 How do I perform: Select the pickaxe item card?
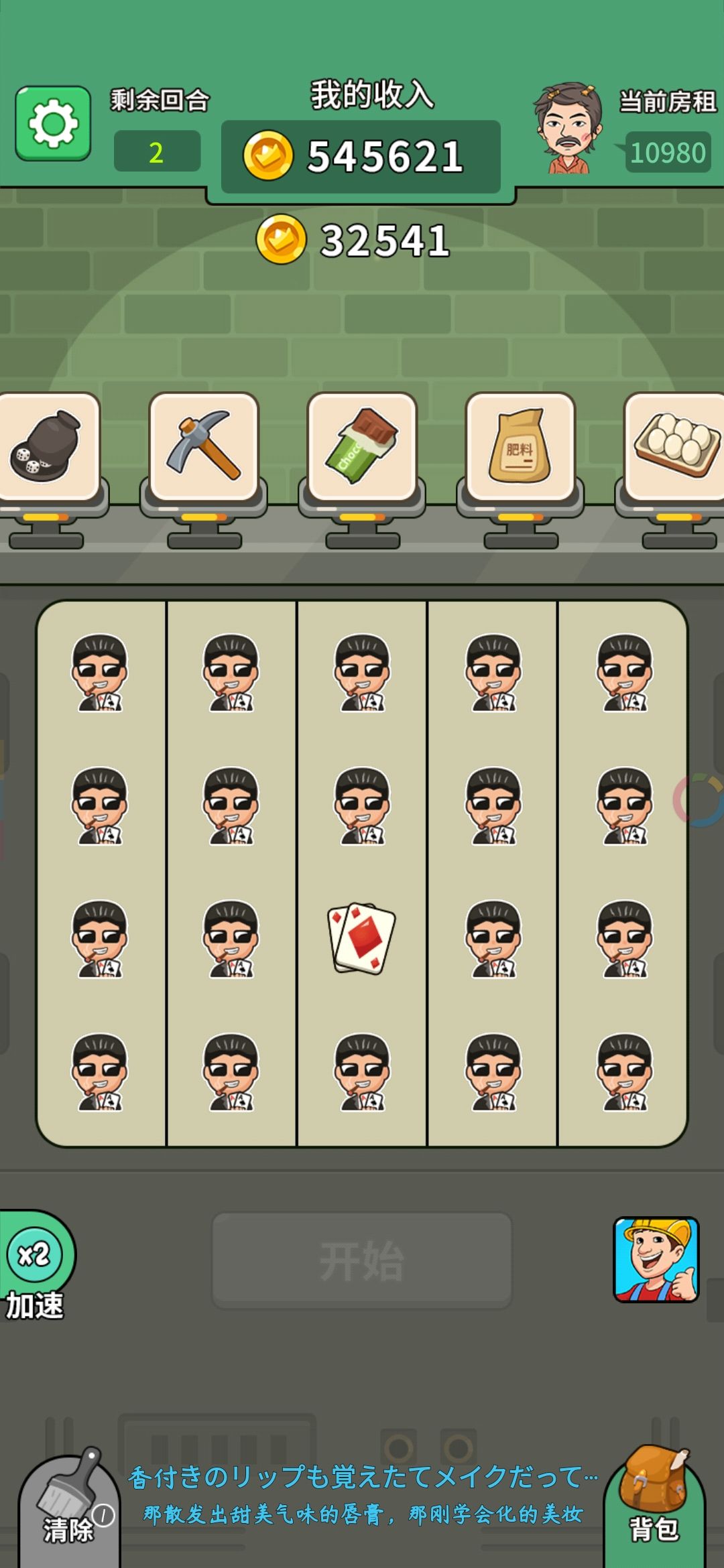point(204,446)
